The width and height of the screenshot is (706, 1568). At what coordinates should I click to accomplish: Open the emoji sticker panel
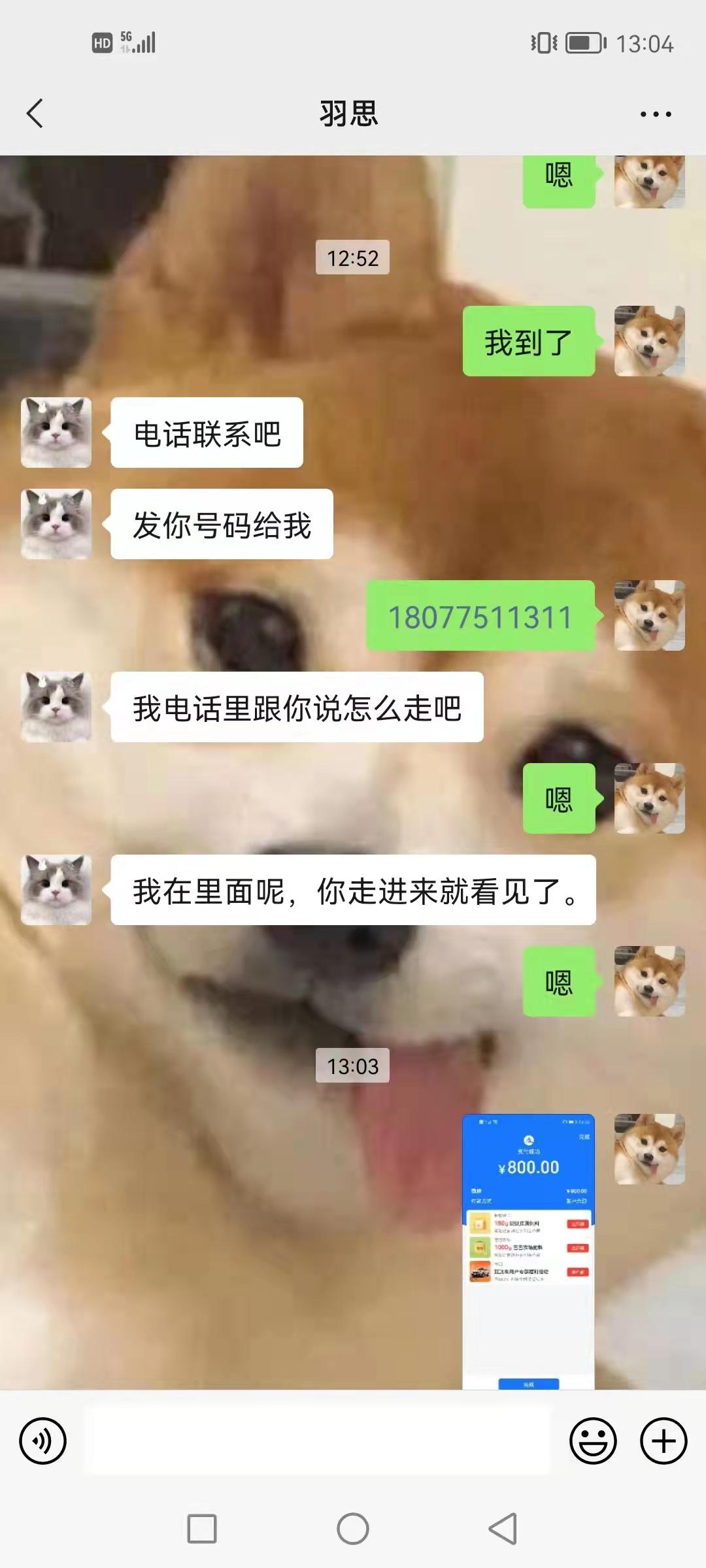tap(593, 1441)
